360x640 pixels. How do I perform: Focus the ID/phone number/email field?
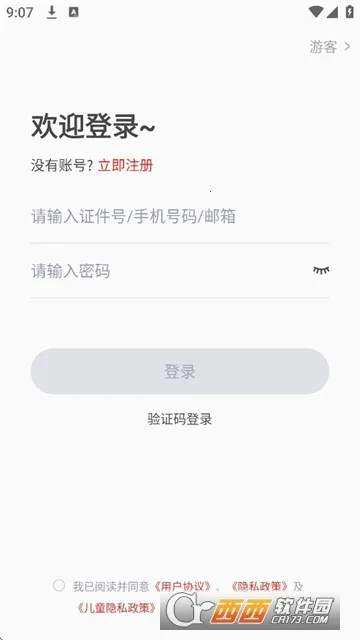[x=180, y=216]
